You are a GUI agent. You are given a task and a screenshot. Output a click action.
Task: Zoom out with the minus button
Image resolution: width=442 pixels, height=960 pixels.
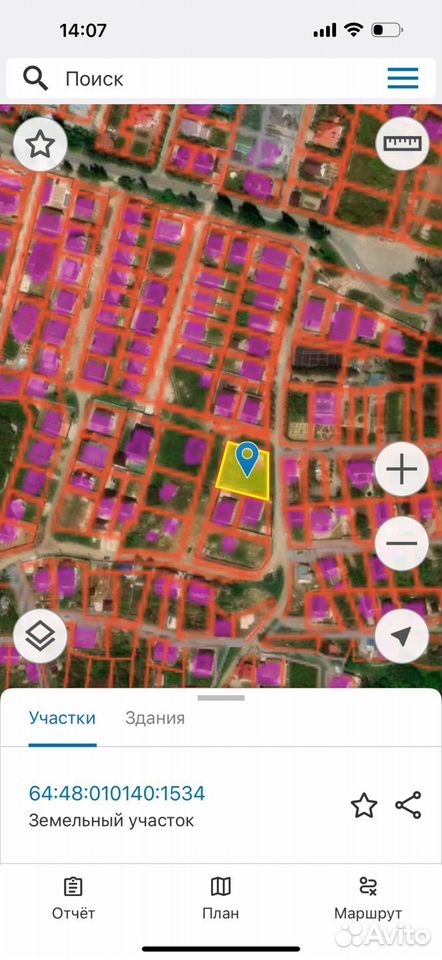coord(402,543)
